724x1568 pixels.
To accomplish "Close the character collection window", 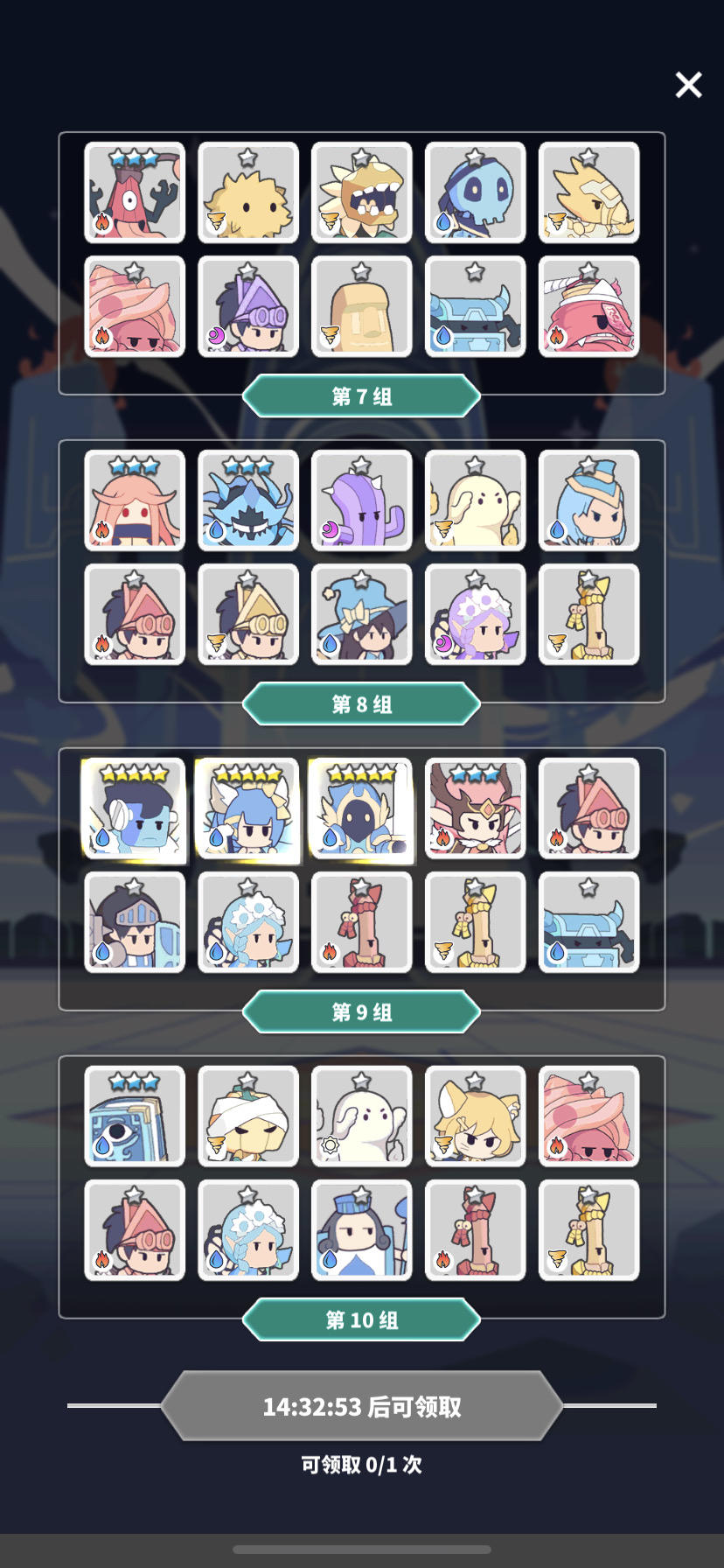I will pyautogui.click(x=688, y=85).
